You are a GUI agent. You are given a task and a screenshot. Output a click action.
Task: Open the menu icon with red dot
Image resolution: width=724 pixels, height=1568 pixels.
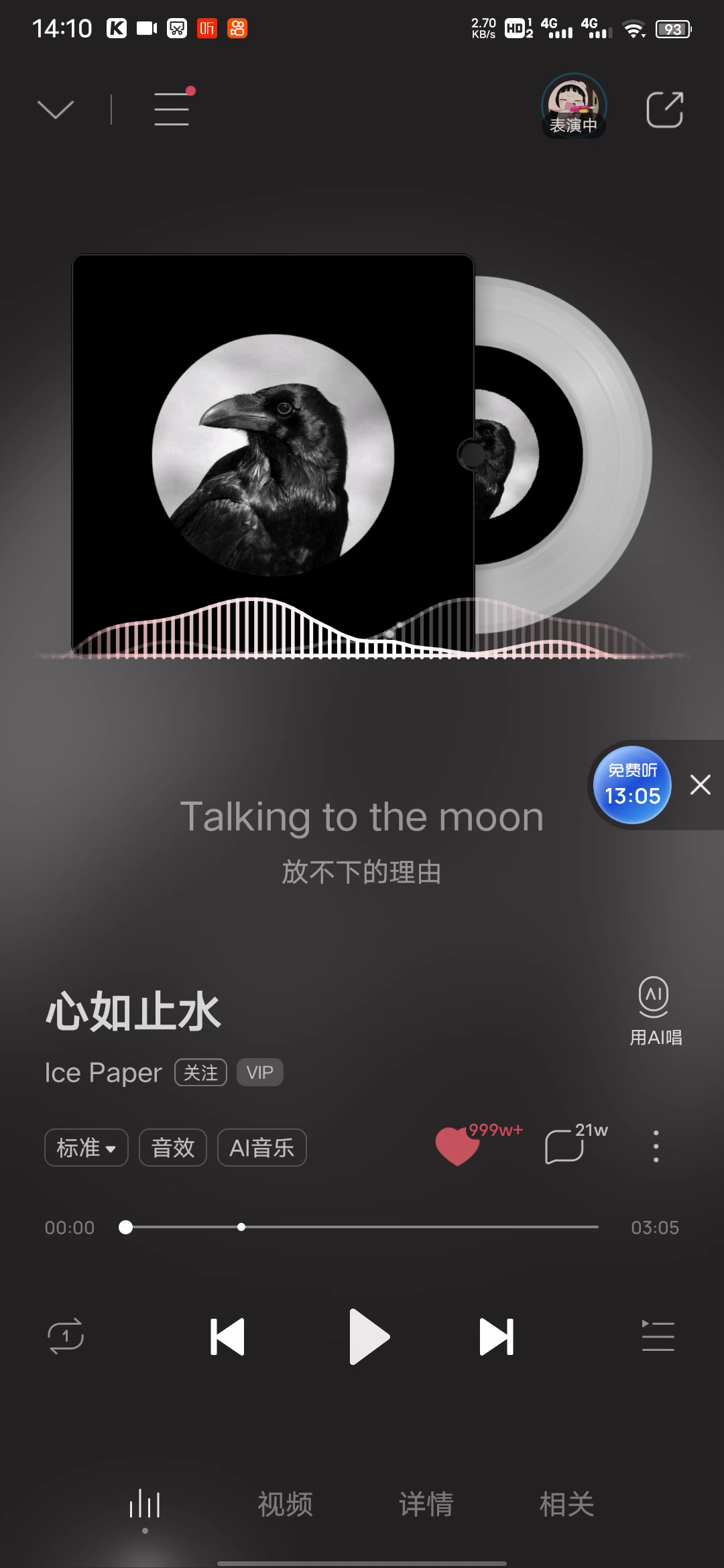[172, 109]
